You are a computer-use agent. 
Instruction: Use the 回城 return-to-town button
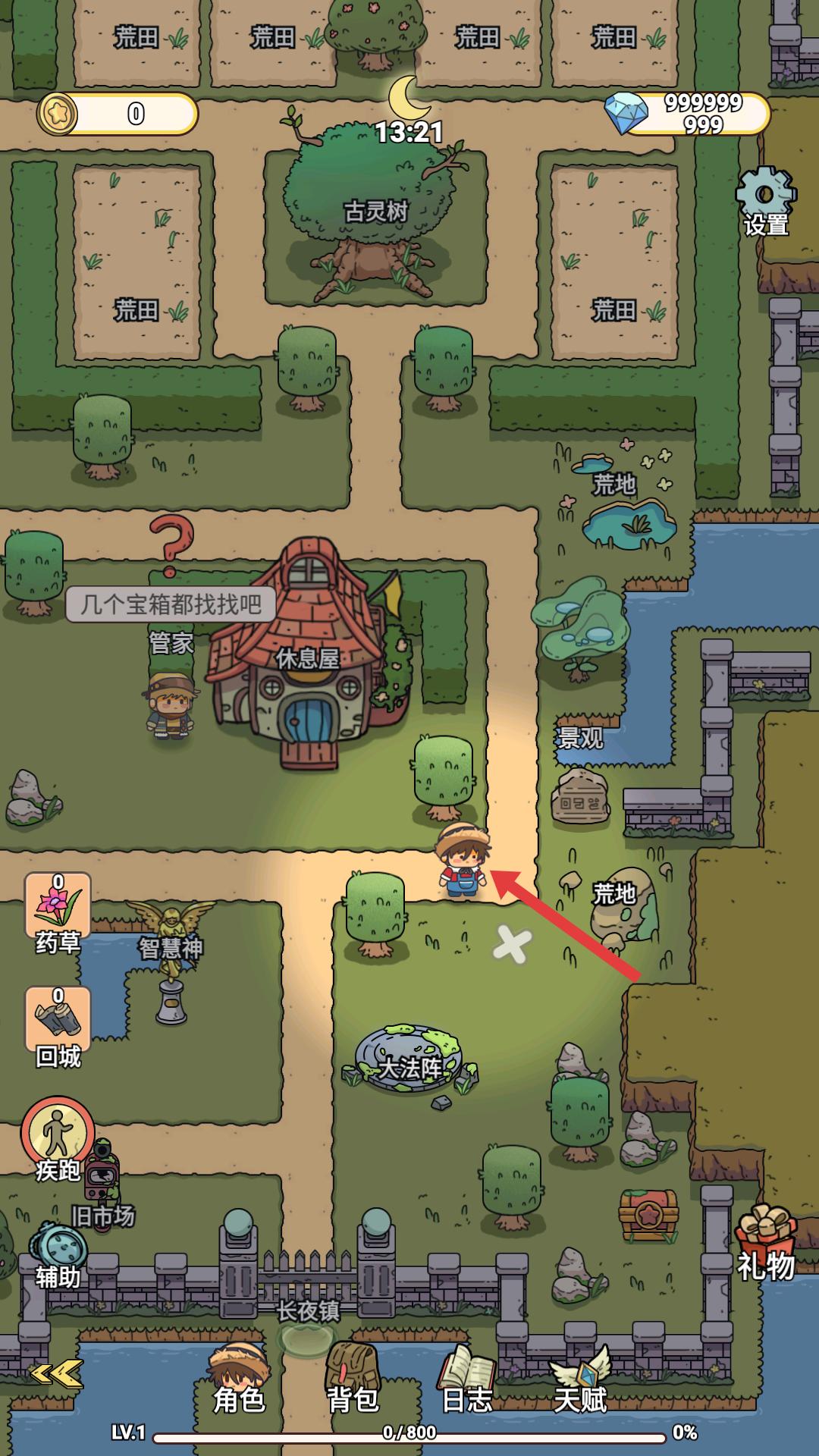(58, 1024)
